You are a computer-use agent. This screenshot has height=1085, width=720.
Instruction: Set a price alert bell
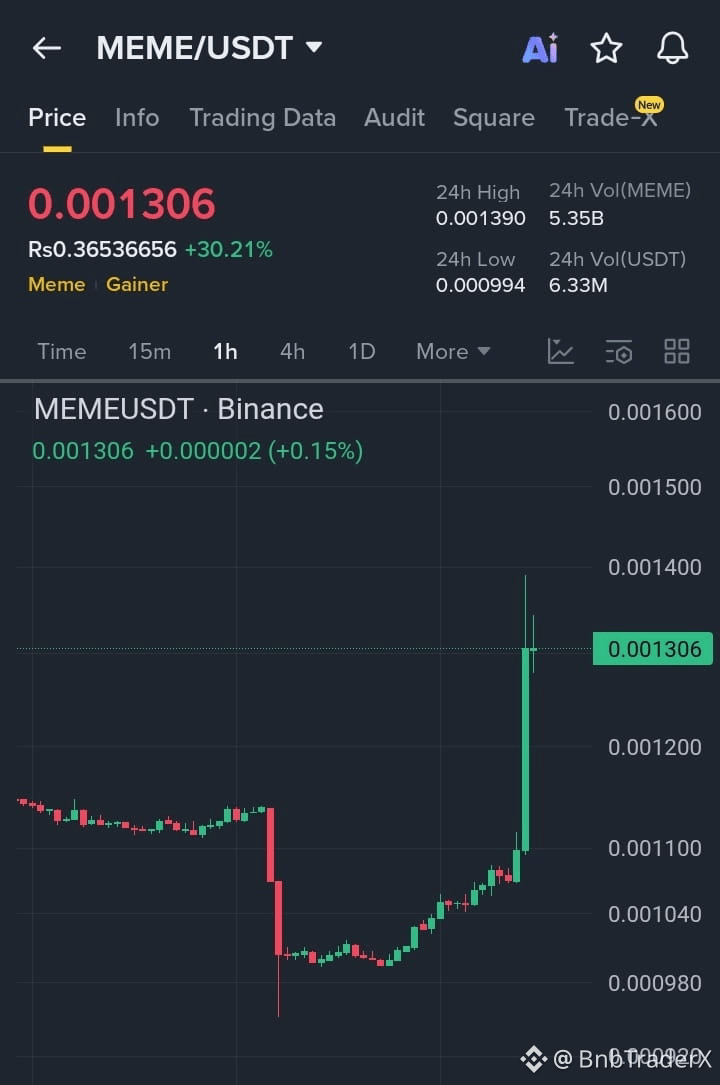coord(672,48)
